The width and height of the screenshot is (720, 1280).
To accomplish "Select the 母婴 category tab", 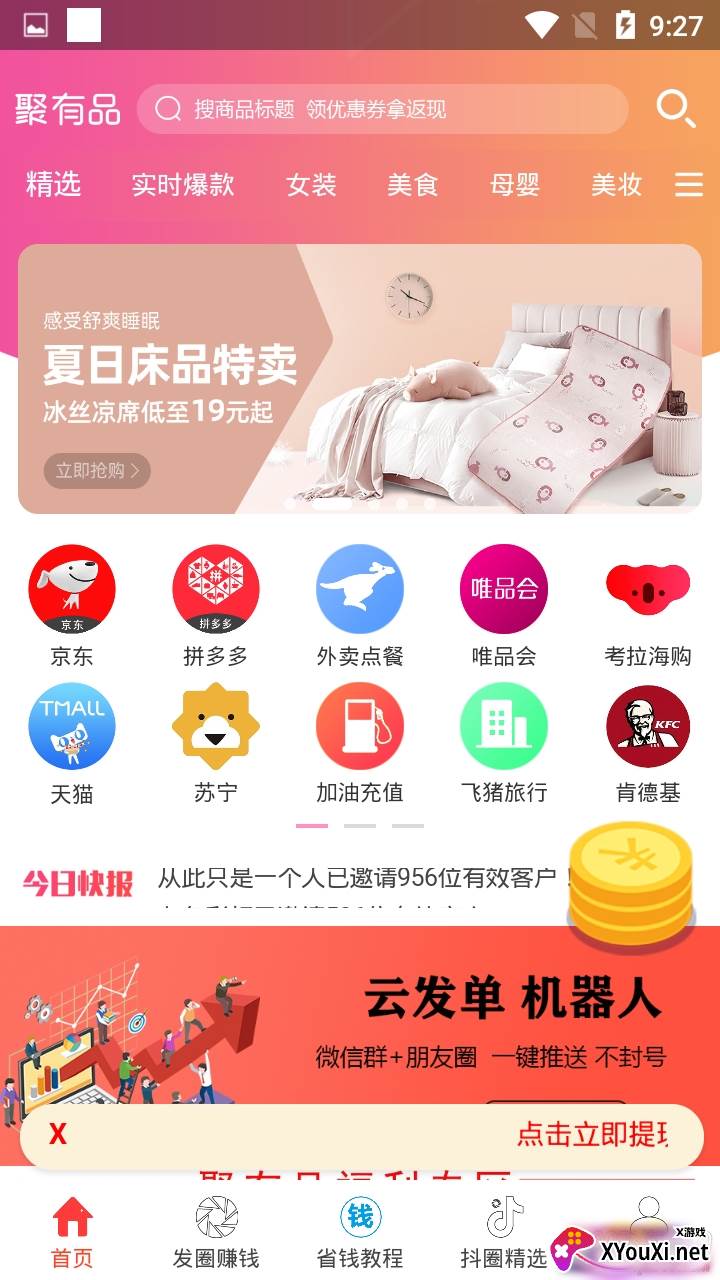I will pos(515,185).
